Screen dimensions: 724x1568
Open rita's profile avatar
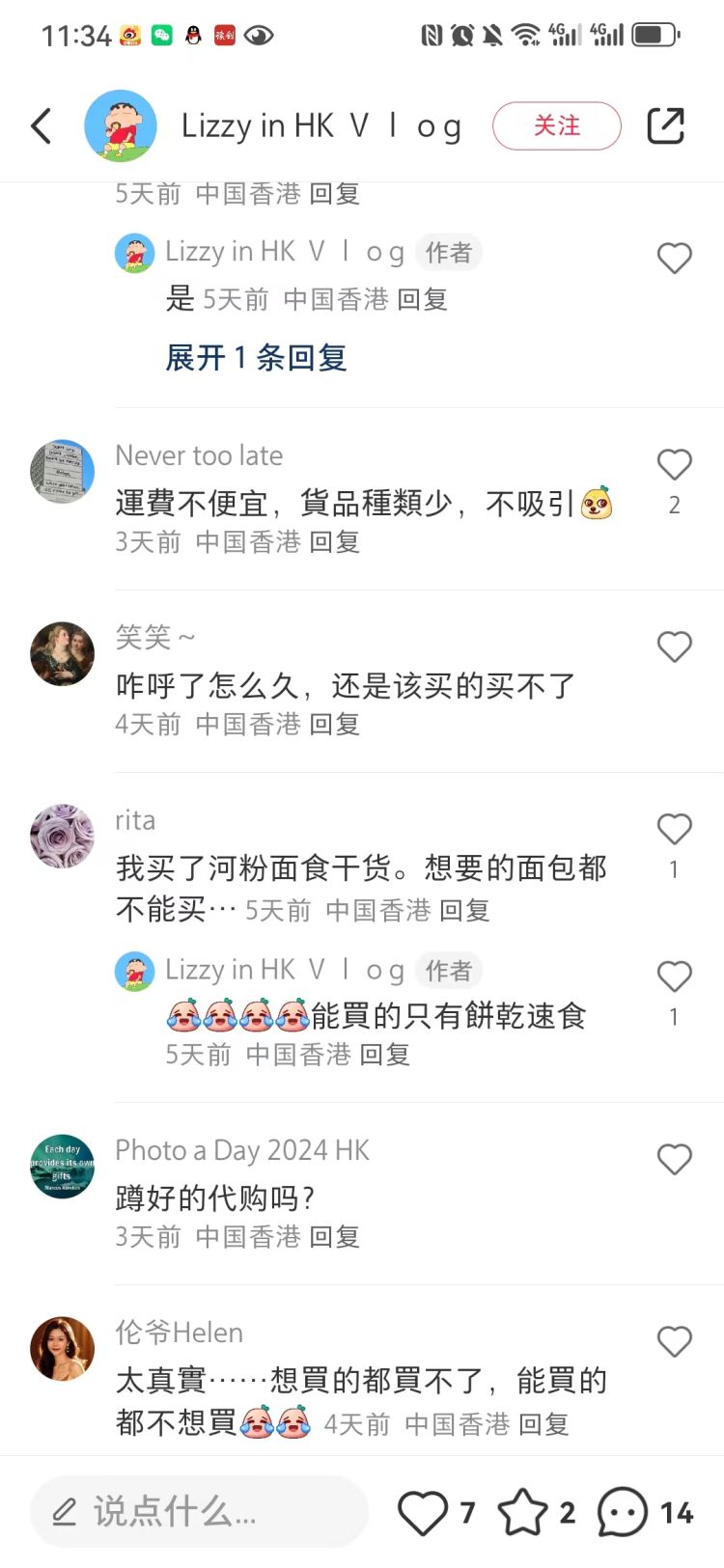63,837
